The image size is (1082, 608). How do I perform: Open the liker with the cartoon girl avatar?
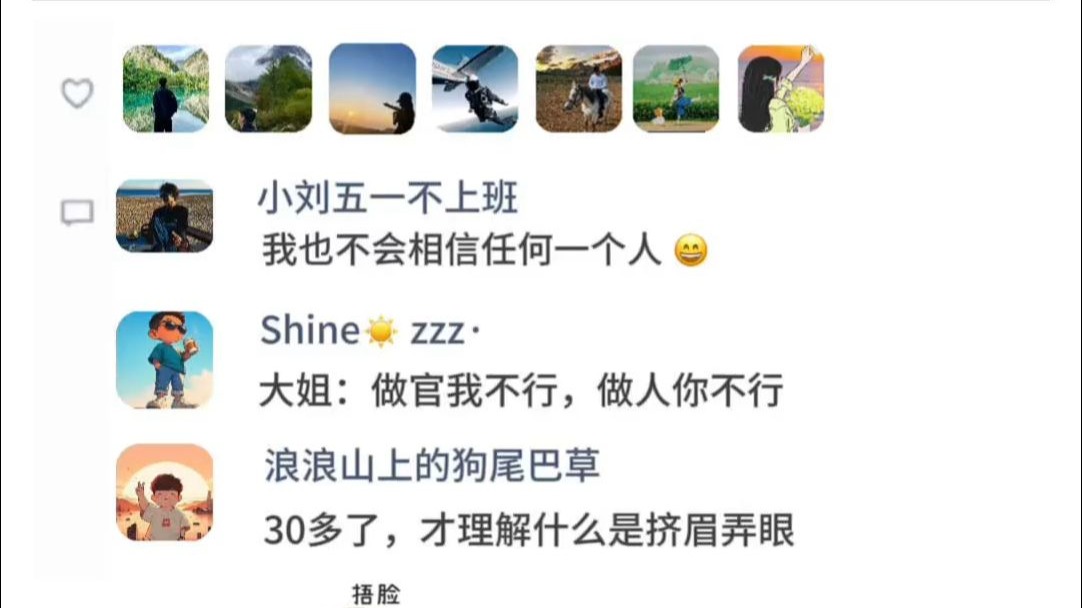[x=780, y=89]
